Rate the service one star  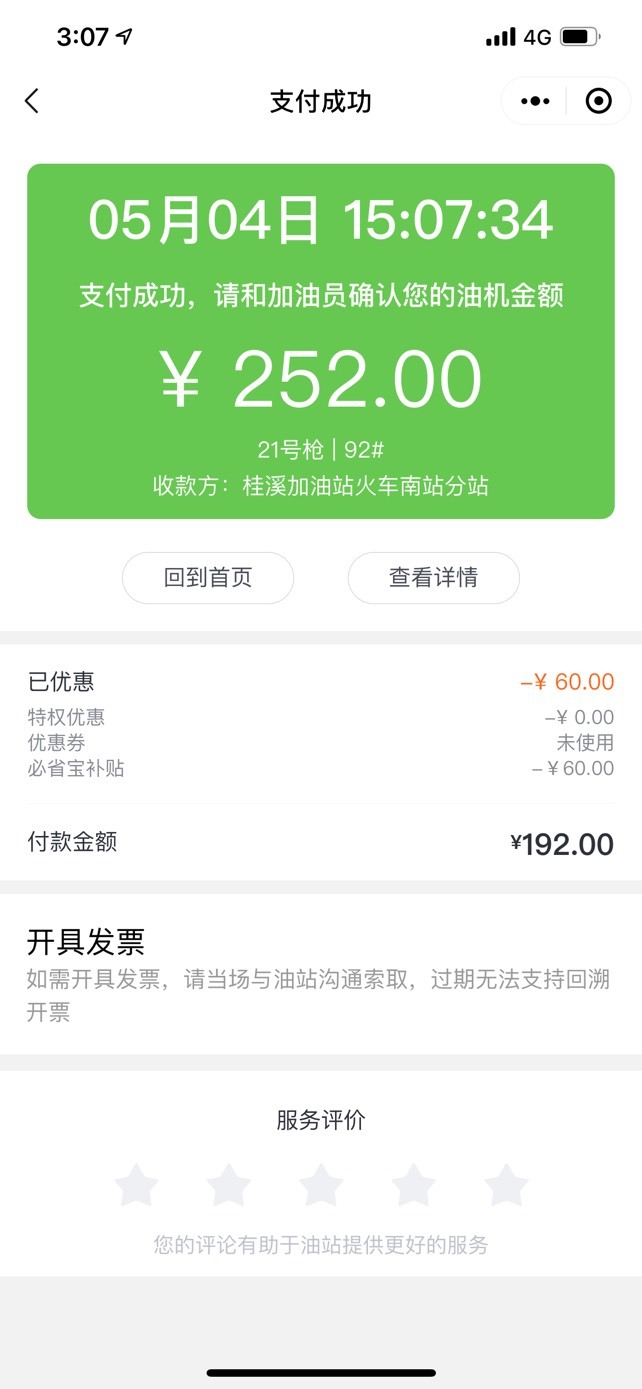(x=137, y=1186)
